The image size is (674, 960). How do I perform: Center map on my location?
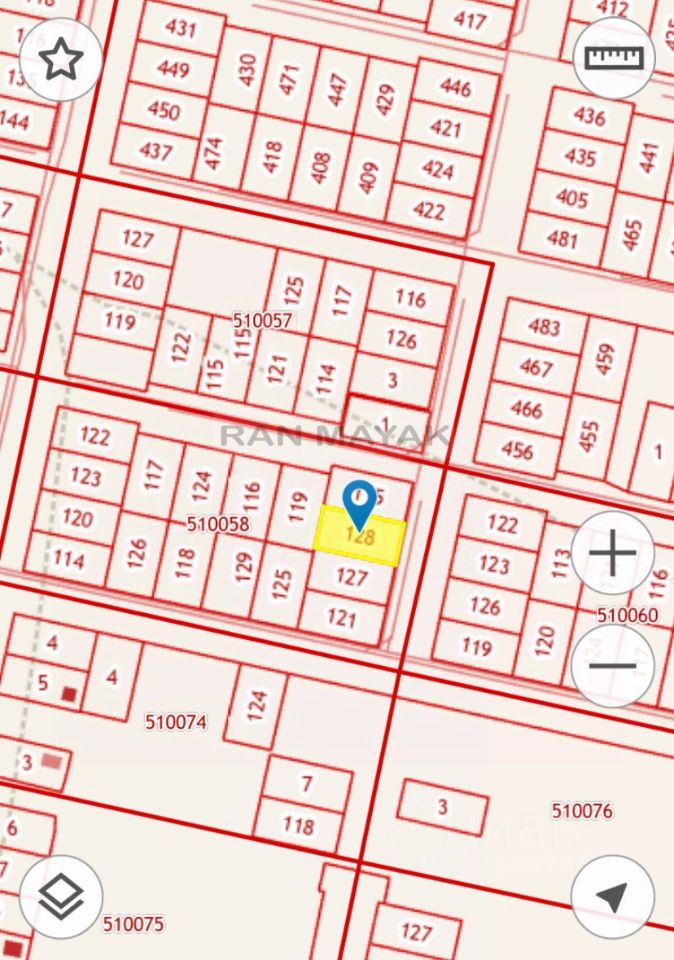coord(612,897)
